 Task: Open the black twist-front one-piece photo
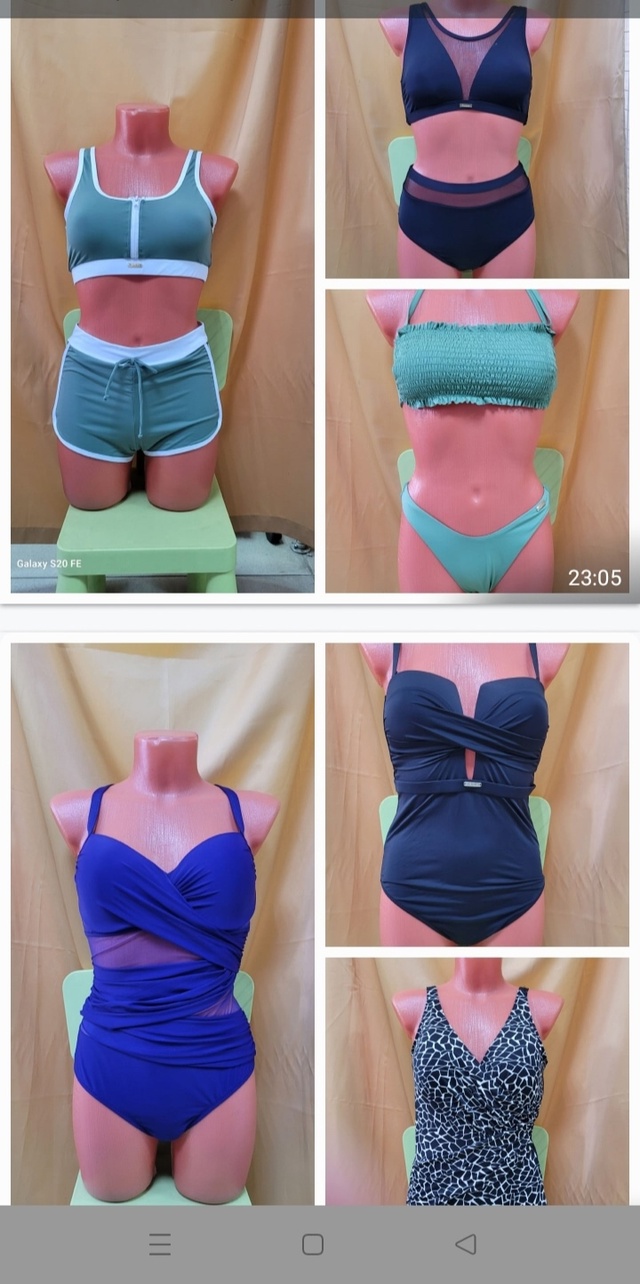(x=476, y=795)
